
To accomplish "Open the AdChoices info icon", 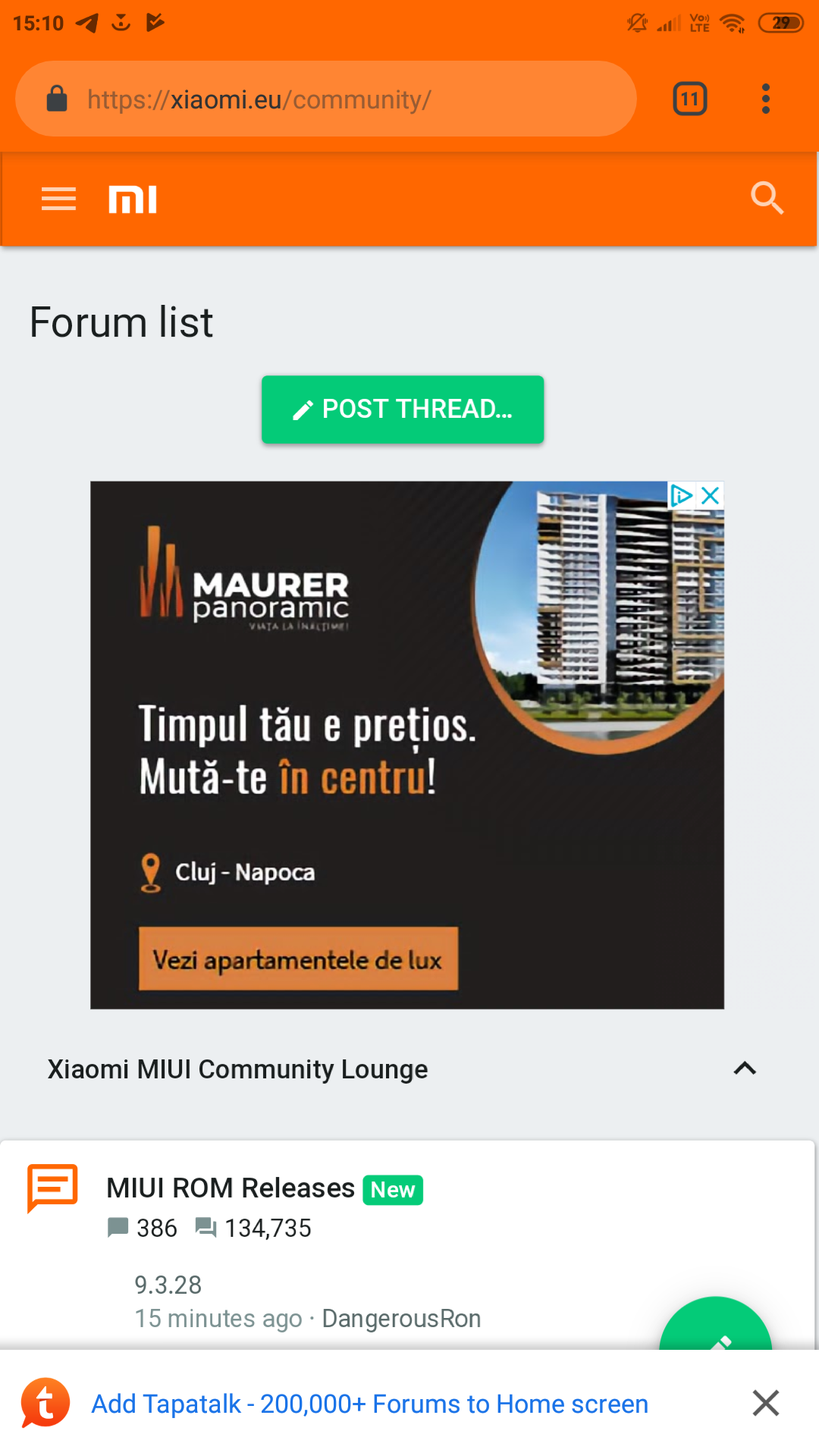I will (x=682, y=496).
